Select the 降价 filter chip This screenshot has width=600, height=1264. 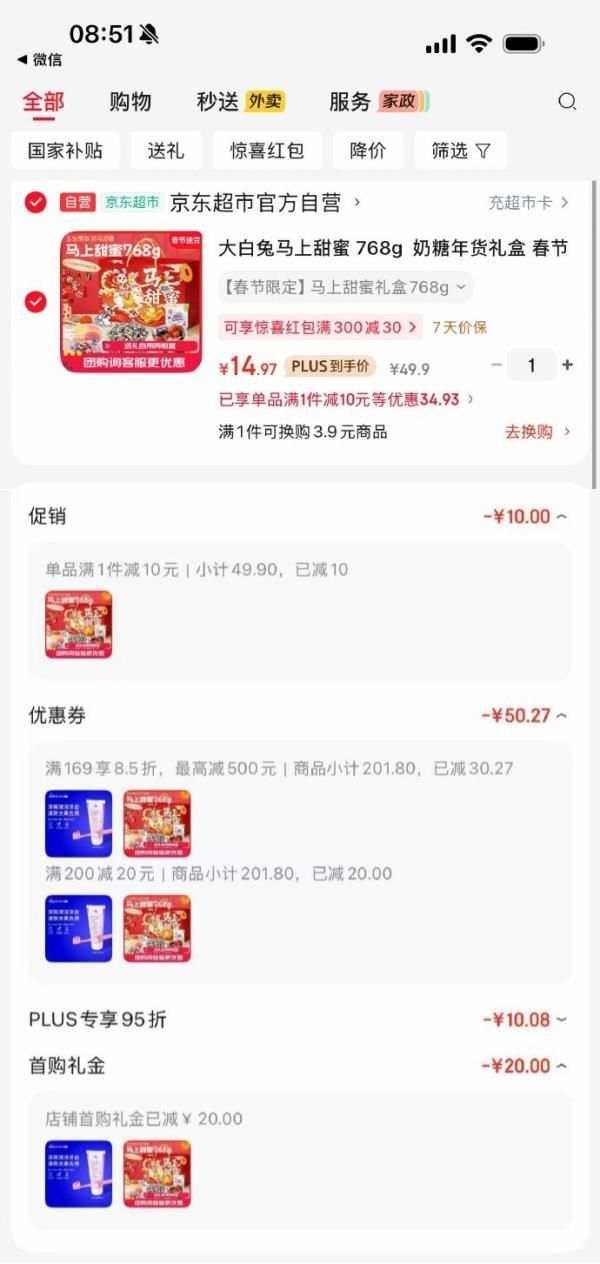368,151
